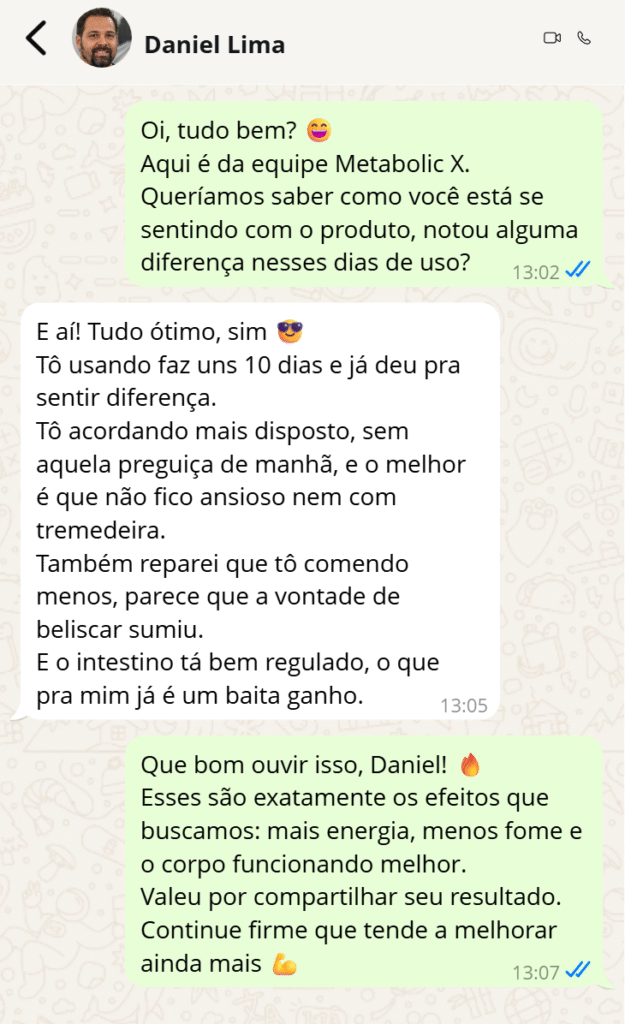The image size is (625, 1024).
Task: View contact info for Daniel Lima
Action: 214,45
